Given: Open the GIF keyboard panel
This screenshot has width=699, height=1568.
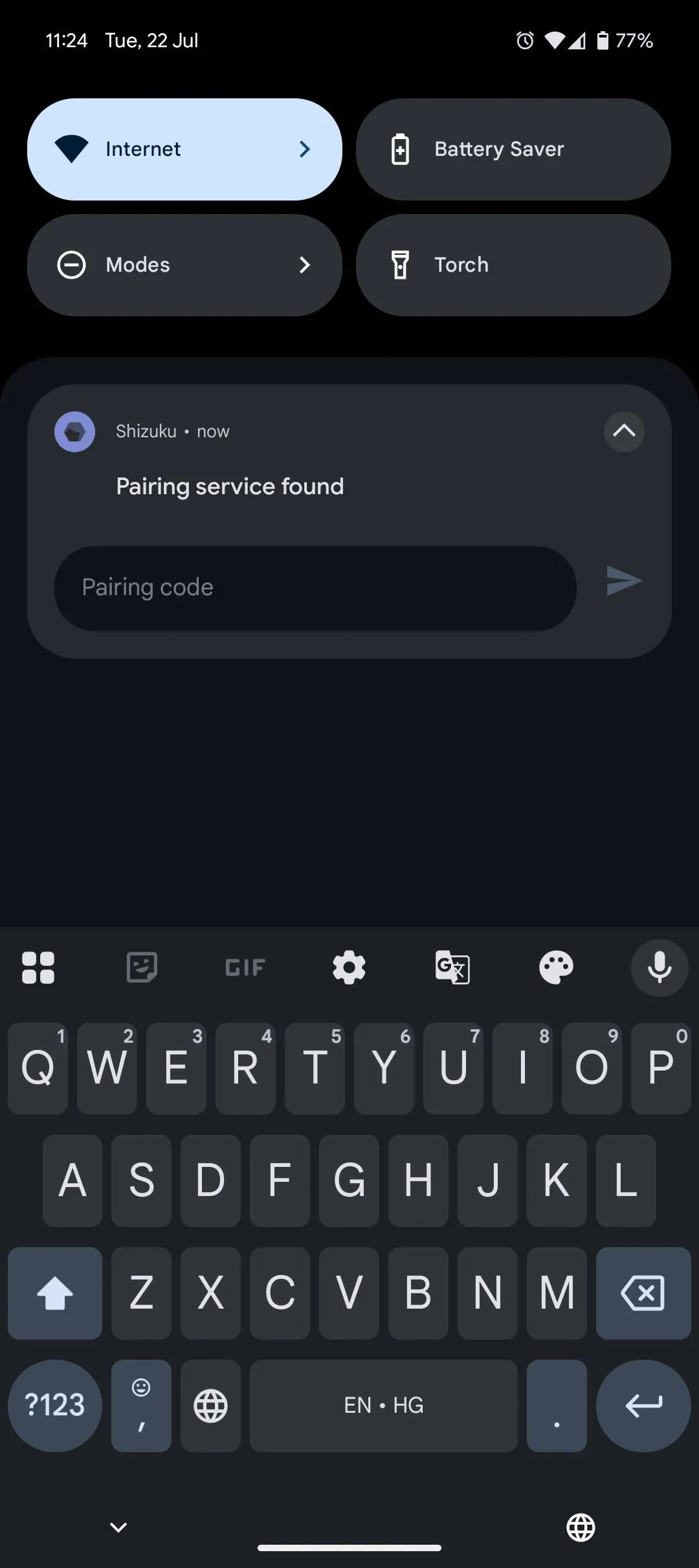Looking at the screenshot, I should click(245, 968).
